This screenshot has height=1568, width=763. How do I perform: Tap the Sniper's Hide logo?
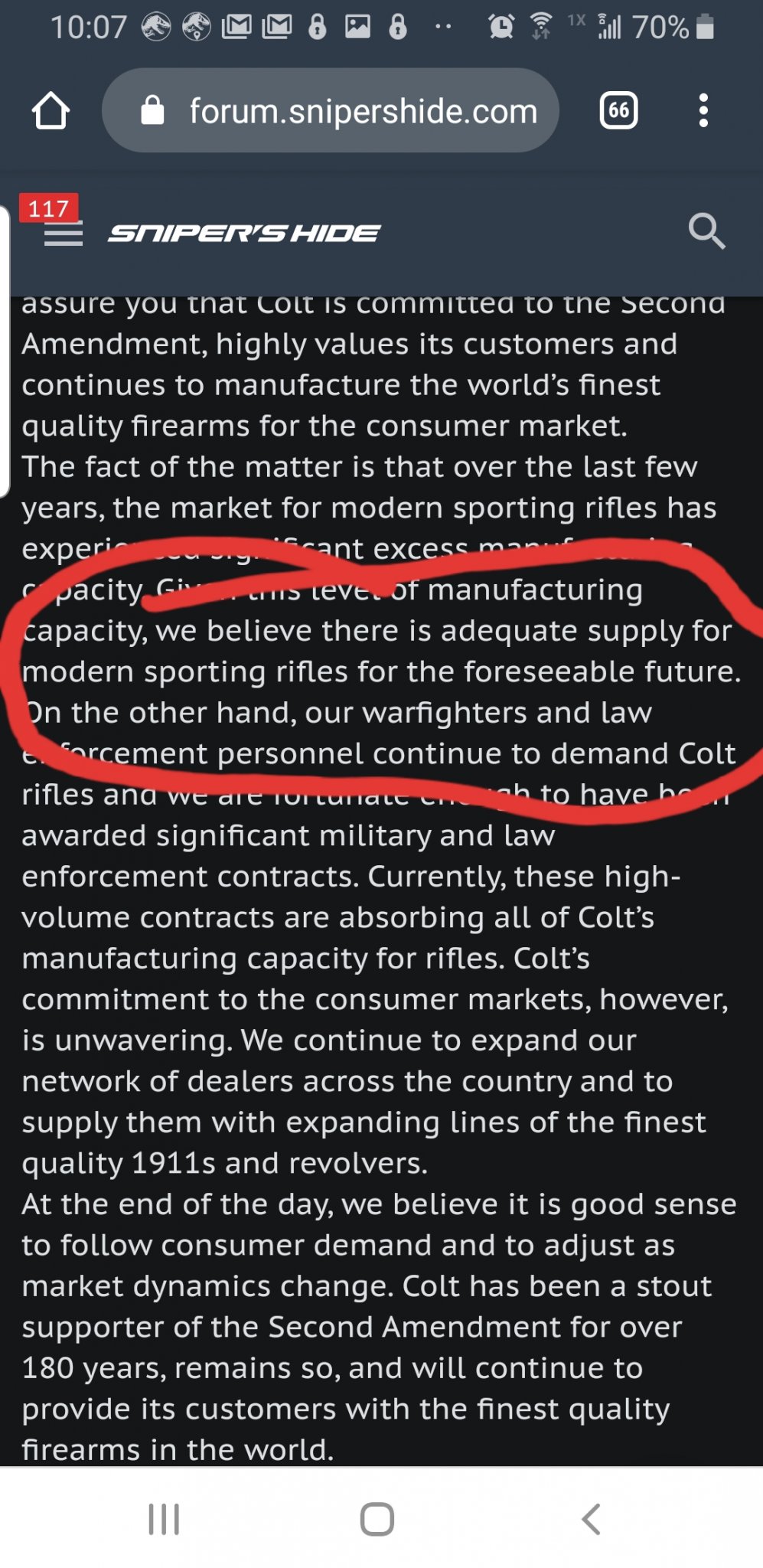coord(244,233)
